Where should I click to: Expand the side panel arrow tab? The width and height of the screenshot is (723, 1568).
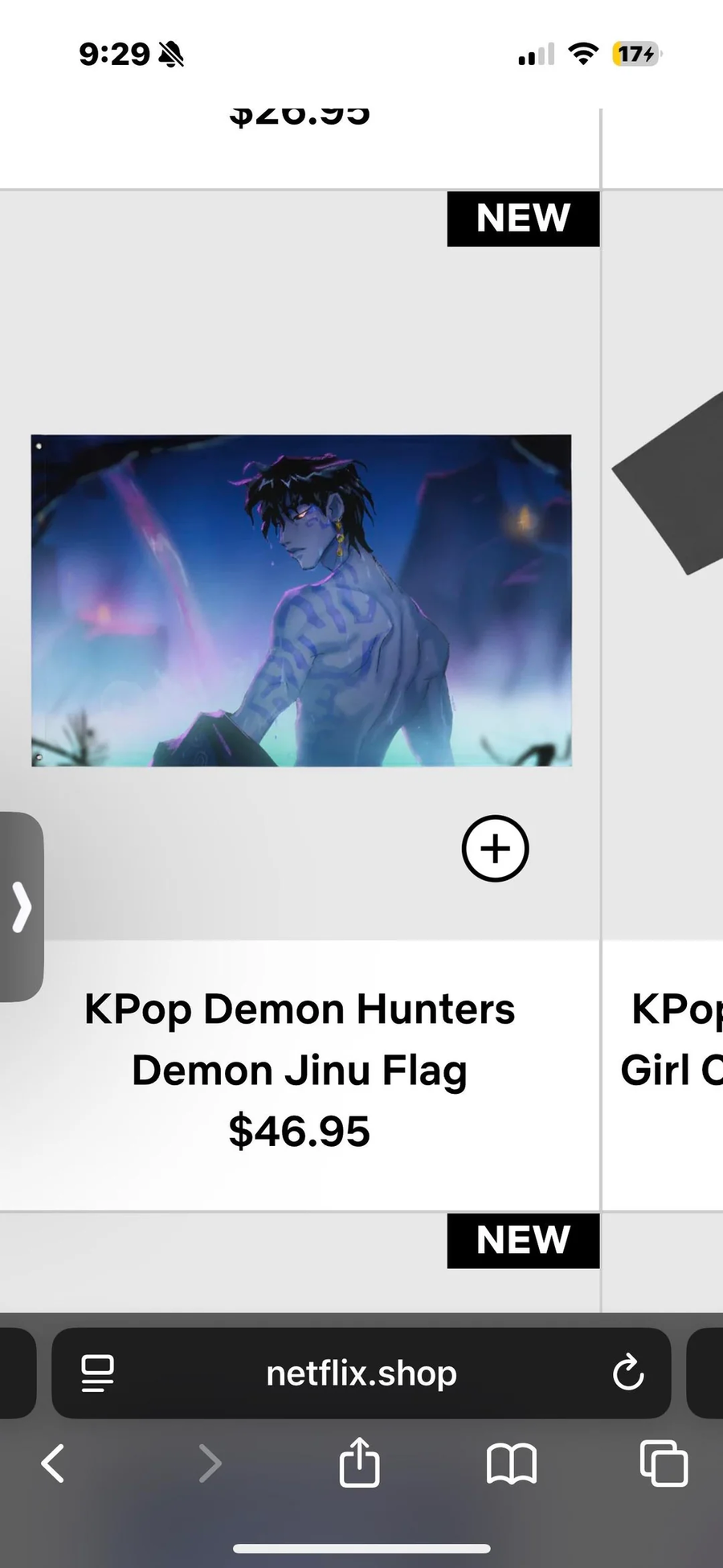(22, 907)
